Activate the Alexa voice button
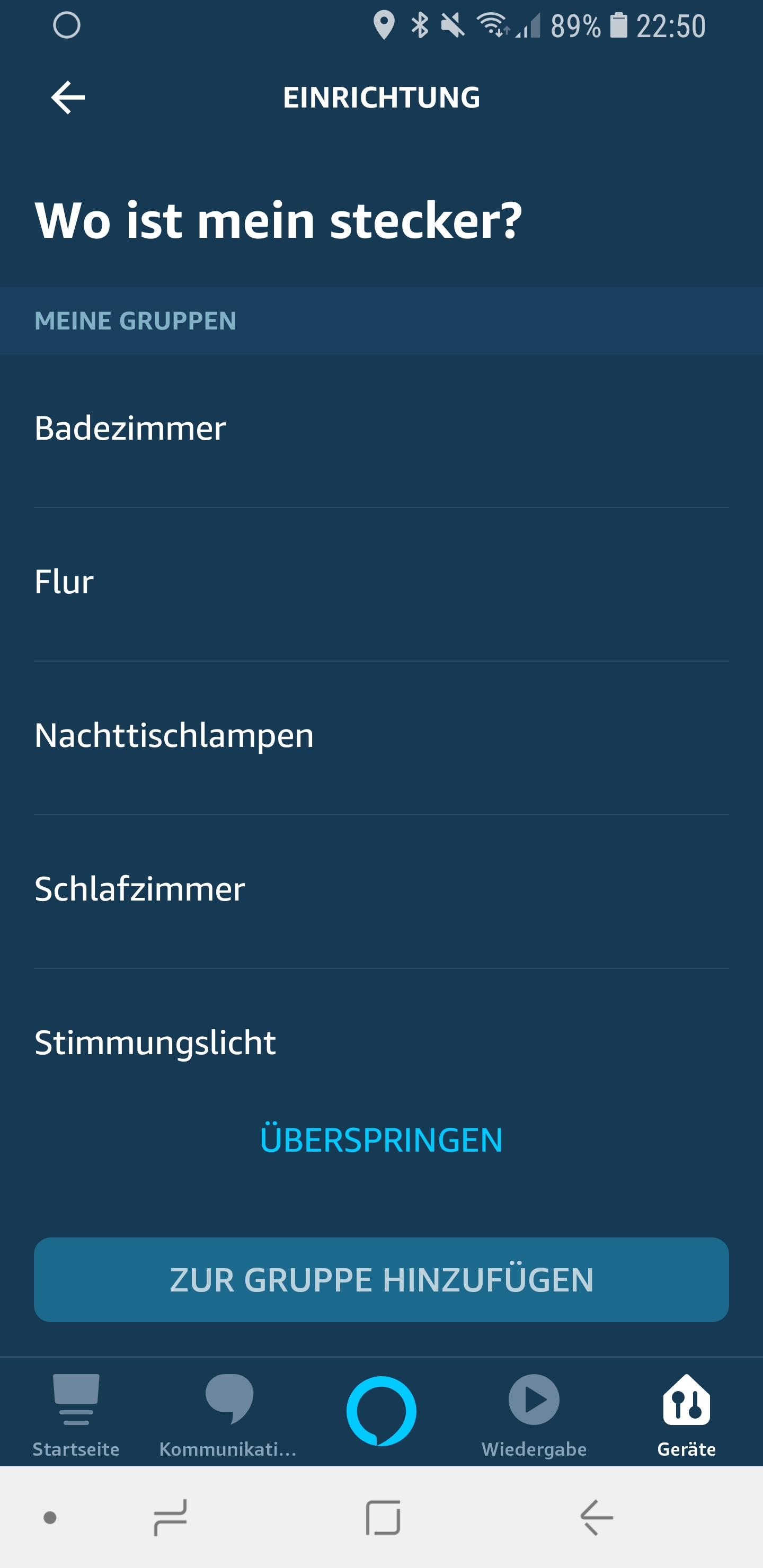This screenshot has height=1568, width=763. tap(381, 1410)
